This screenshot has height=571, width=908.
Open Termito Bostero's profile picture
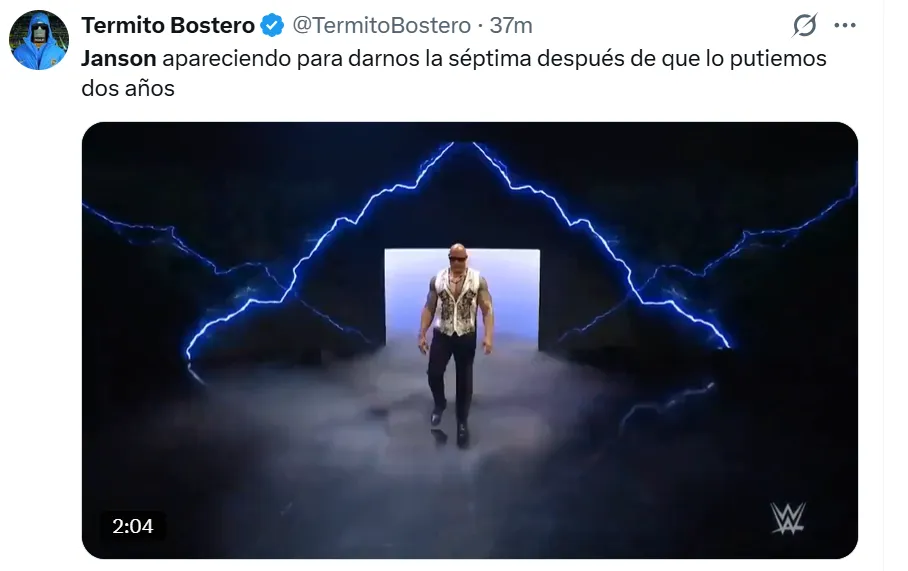[39, 41]
